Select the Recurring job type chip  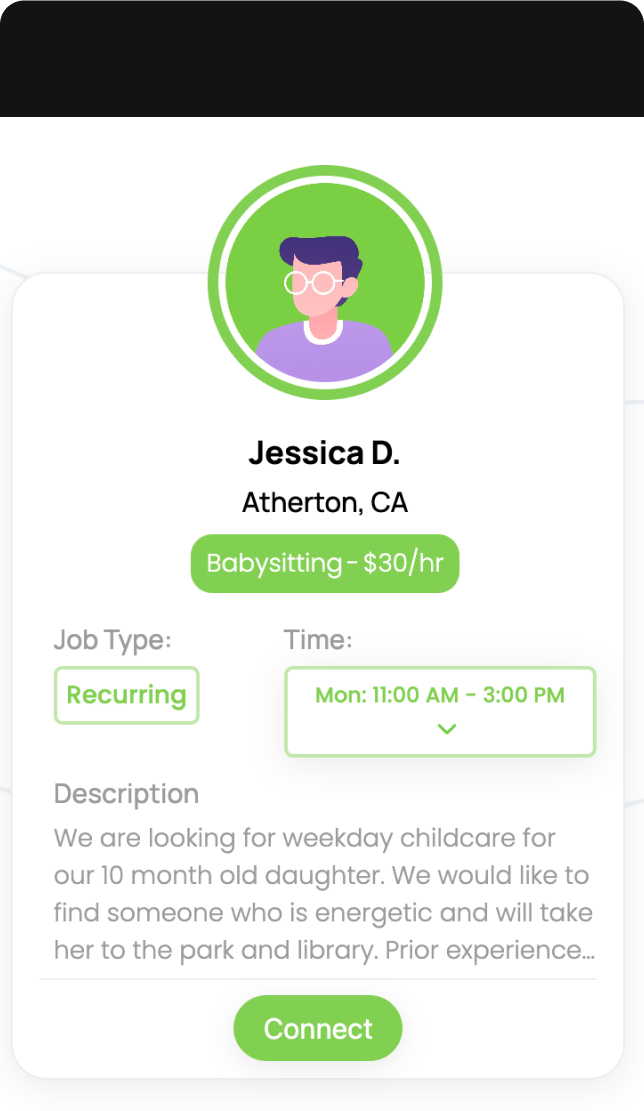tap(127, 695)
